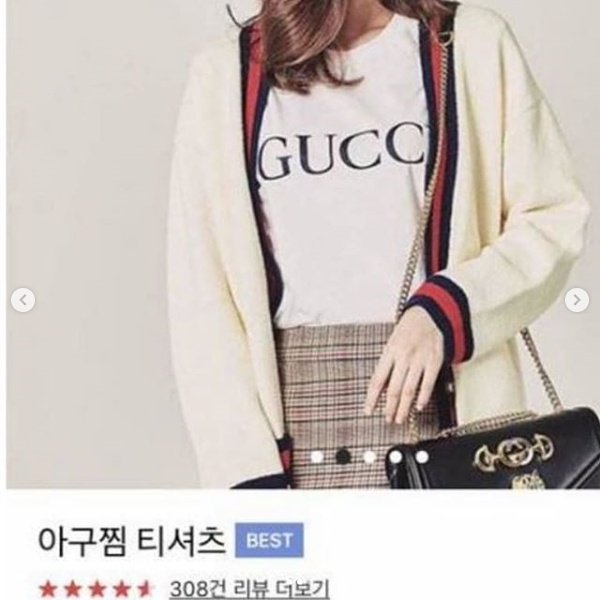This screenshot has width=600, height=600.
Task: Go to the previous product image
Action: point(22,300)
